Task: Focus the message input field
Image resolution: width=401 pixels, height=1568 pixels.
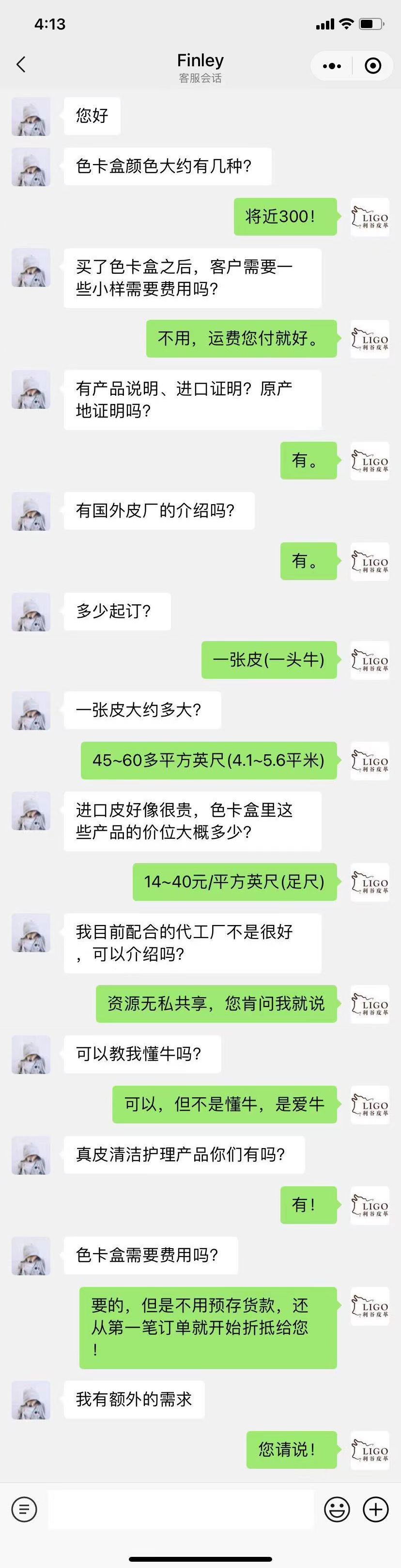Action: [180, 1509]
